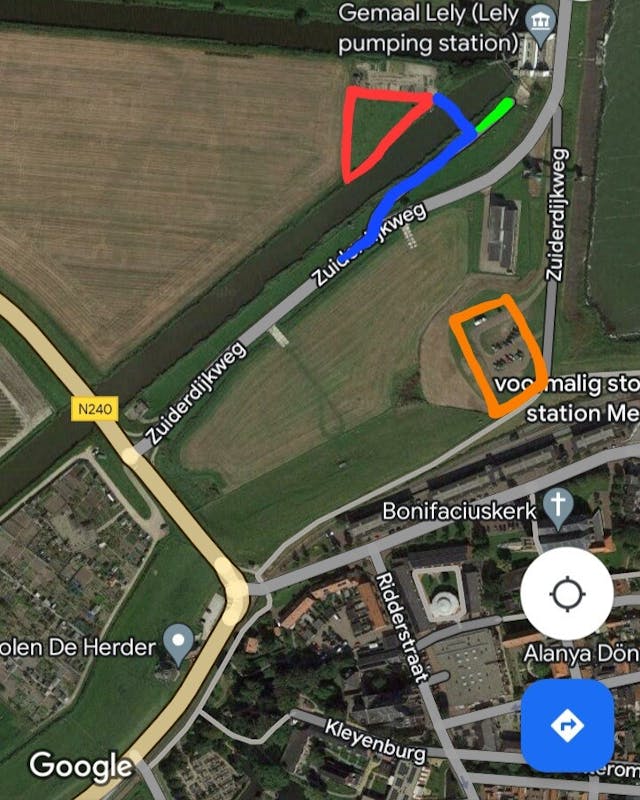Open the Bonifaciuskerk church pin
Viewport: 640px width, 800px height.
[557, 506]
